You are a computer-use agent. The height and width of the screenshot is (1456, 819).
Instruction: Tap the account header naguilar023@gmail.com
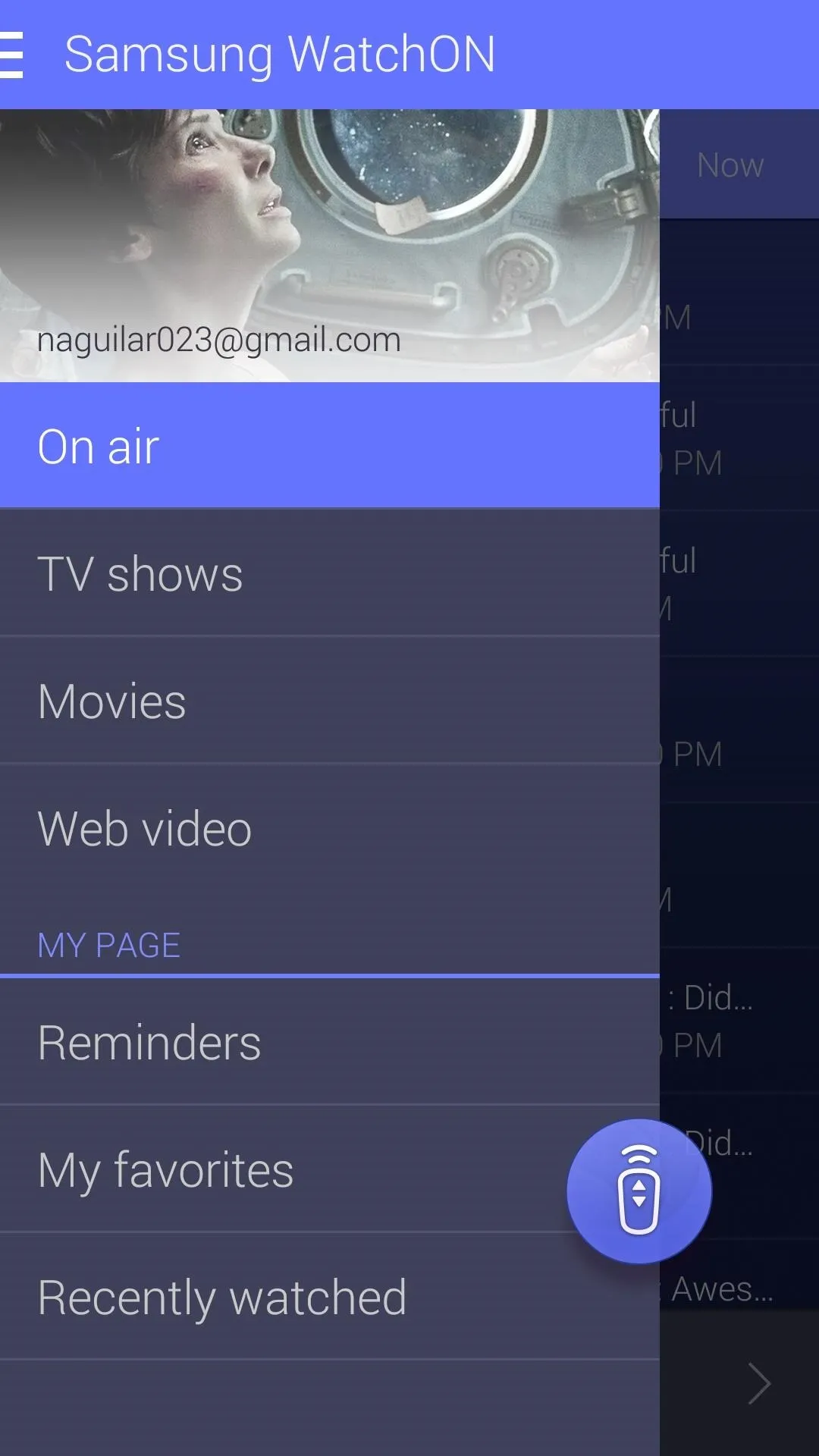coord(330,246)
